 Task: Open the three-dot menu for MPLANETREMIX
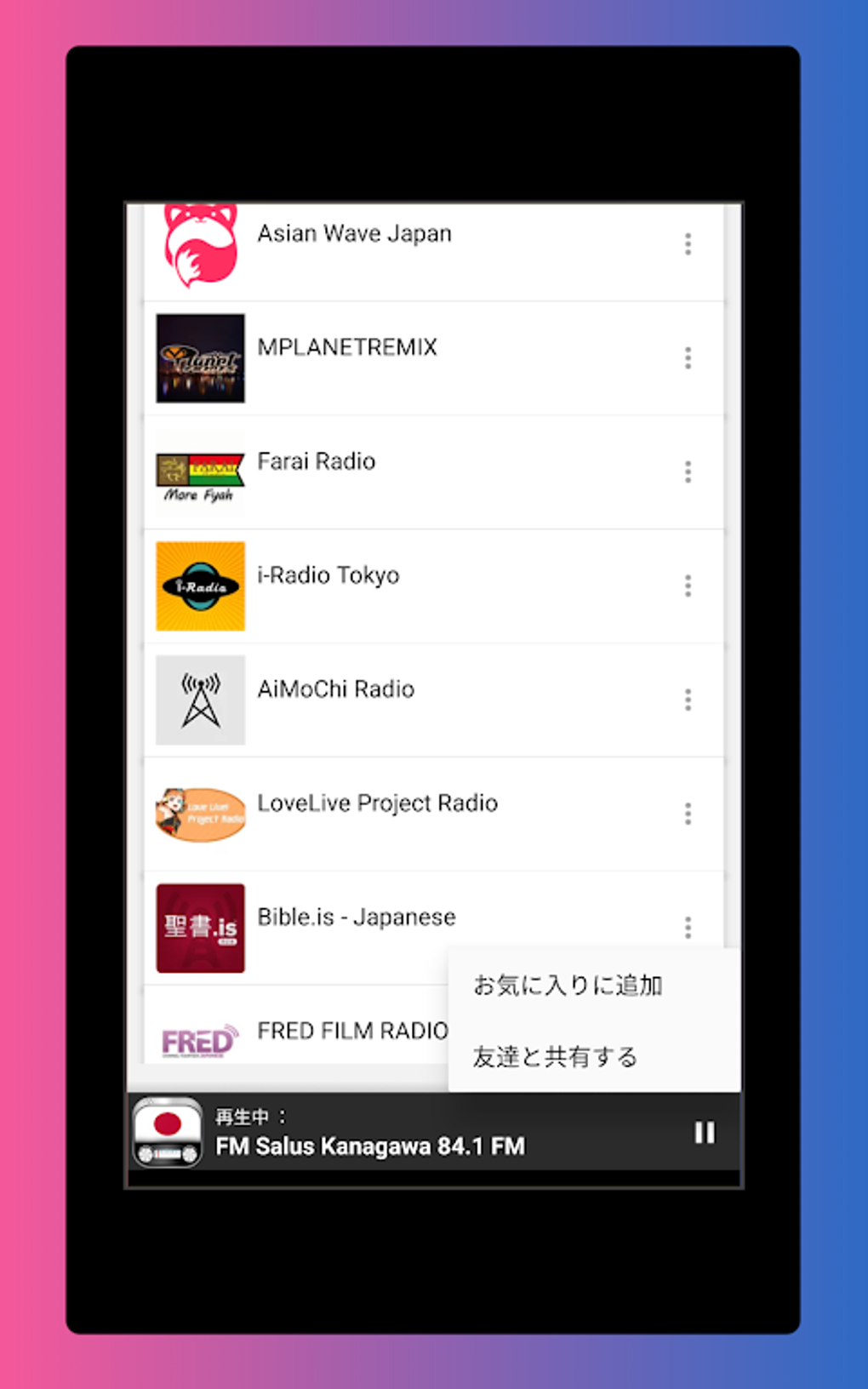688,358
